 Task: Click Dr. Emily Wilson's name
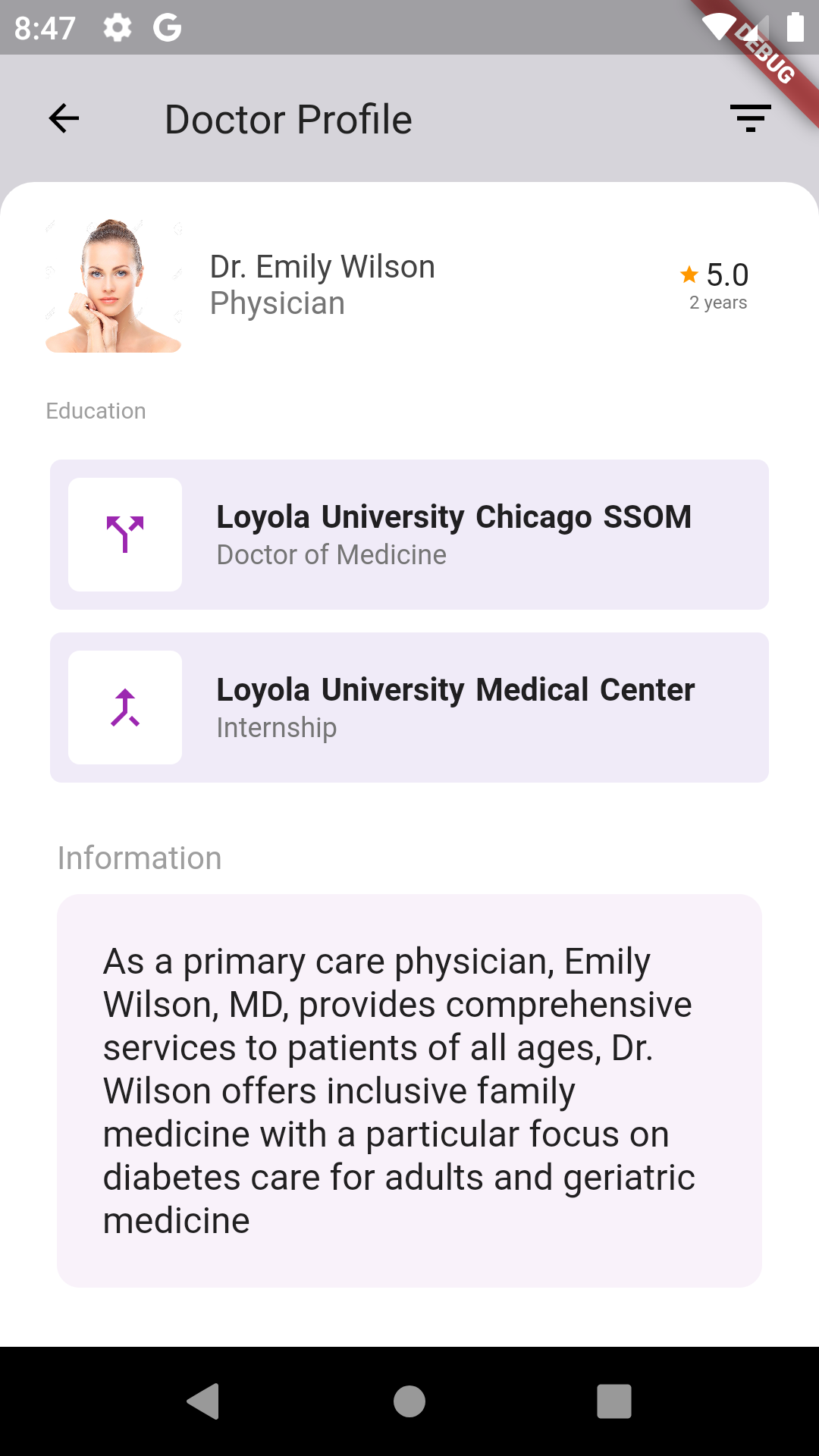322,266
